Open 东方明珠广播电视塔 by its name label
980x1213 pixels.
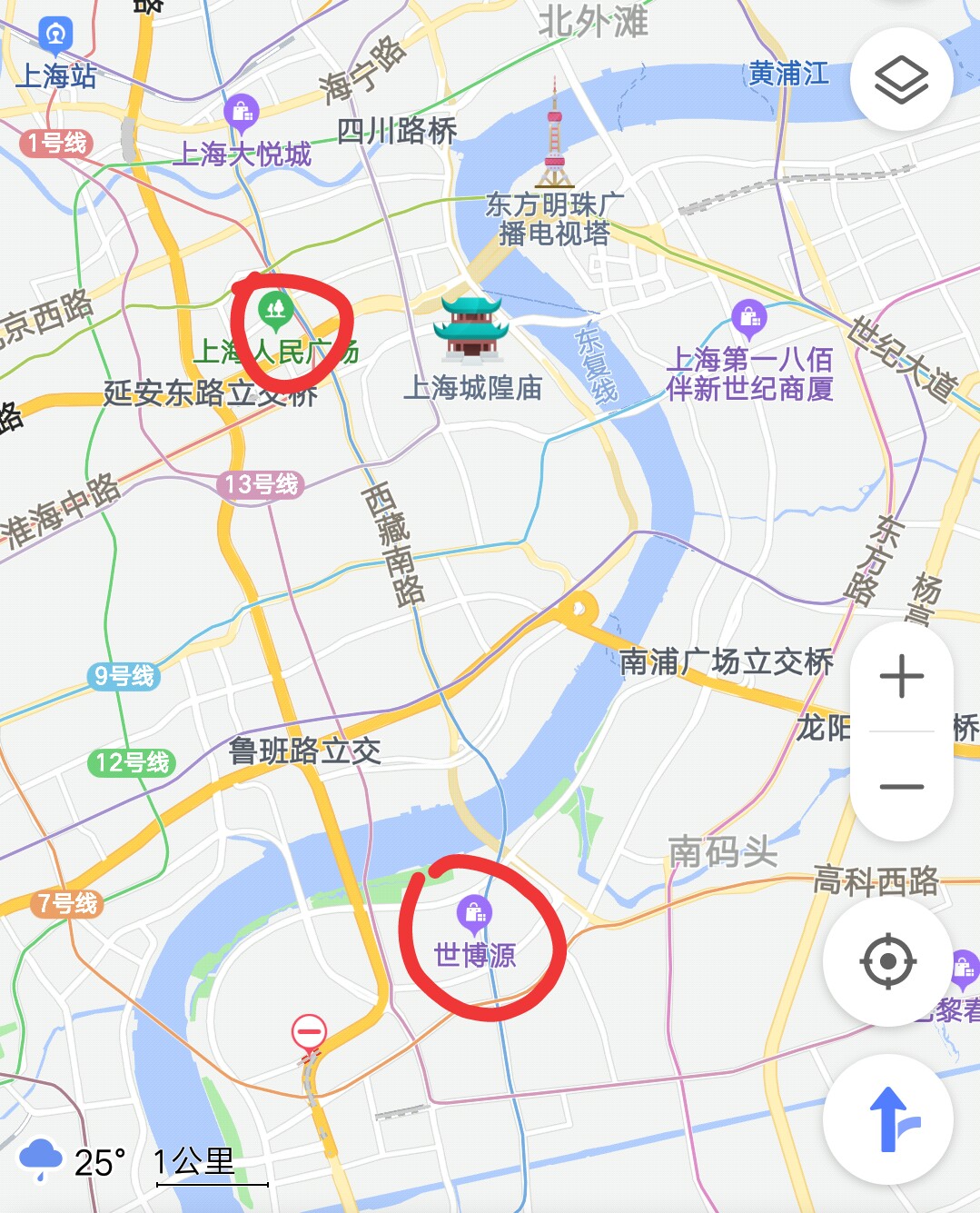point(555,216)
